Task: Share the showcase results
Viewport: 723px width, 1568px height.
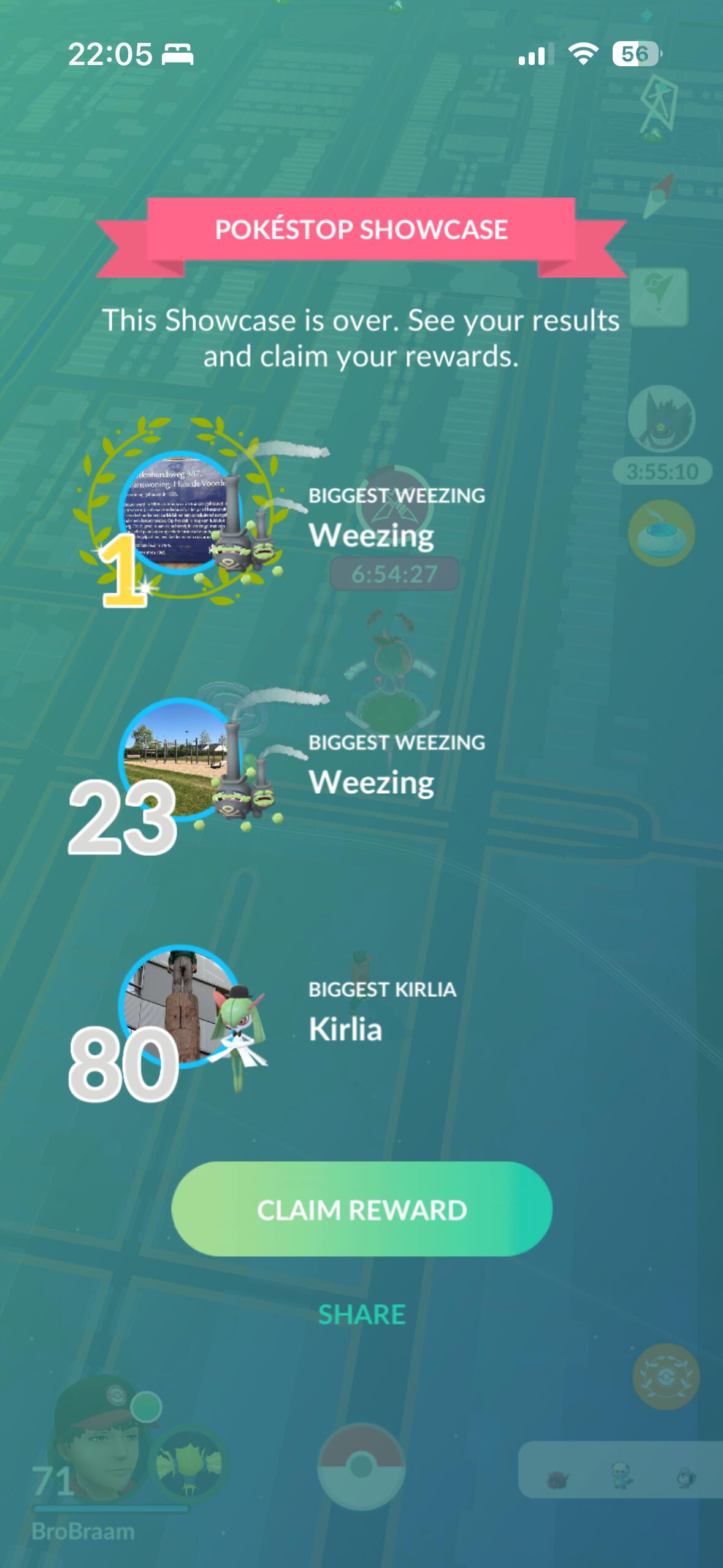Action: tap(361, 1314)
